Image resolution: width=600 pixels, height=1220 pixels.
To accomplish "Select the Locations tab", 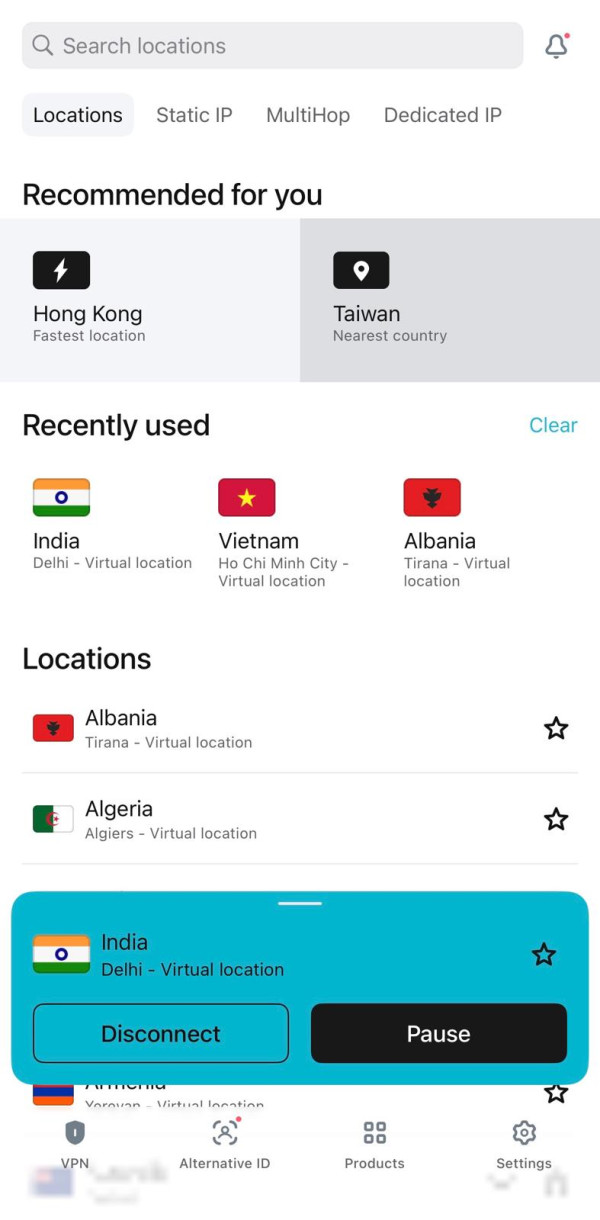I will (78, 115).
